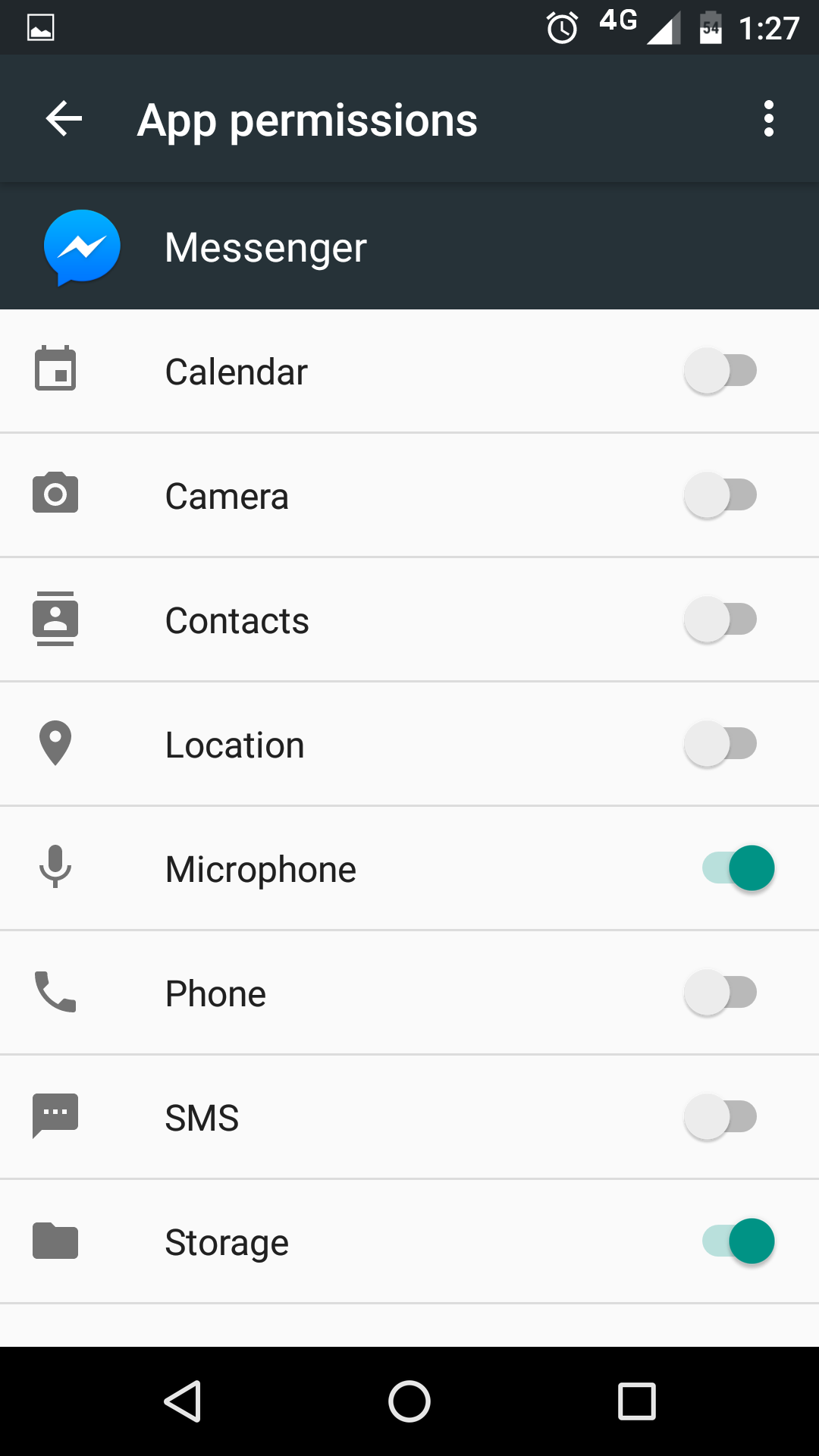The width and height of the screenshot is (819, 1456).
Task: Disable Microphone permission
Action: (x=738, y=868)
